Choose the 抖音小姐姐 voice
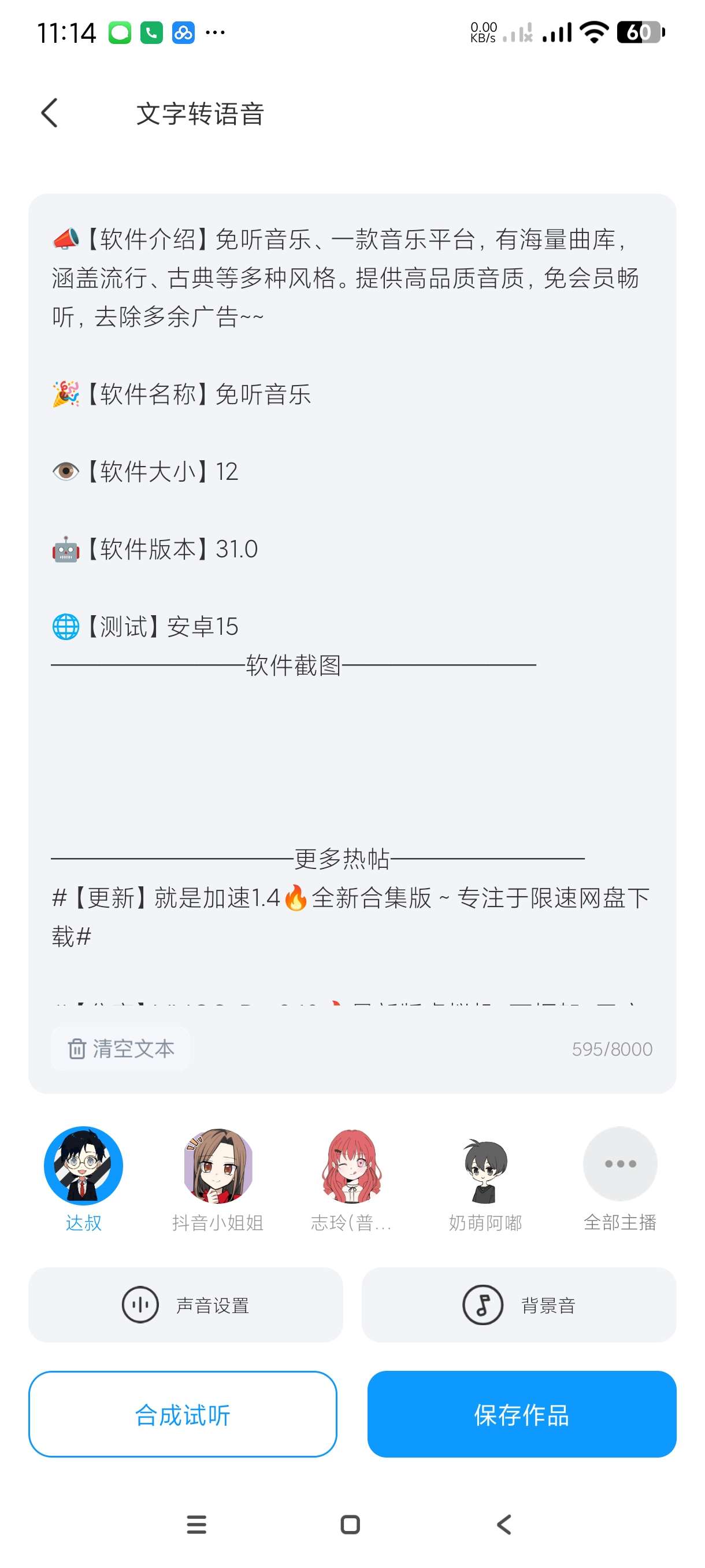The image size is (705, 1568). click(x=218, y=1166)
